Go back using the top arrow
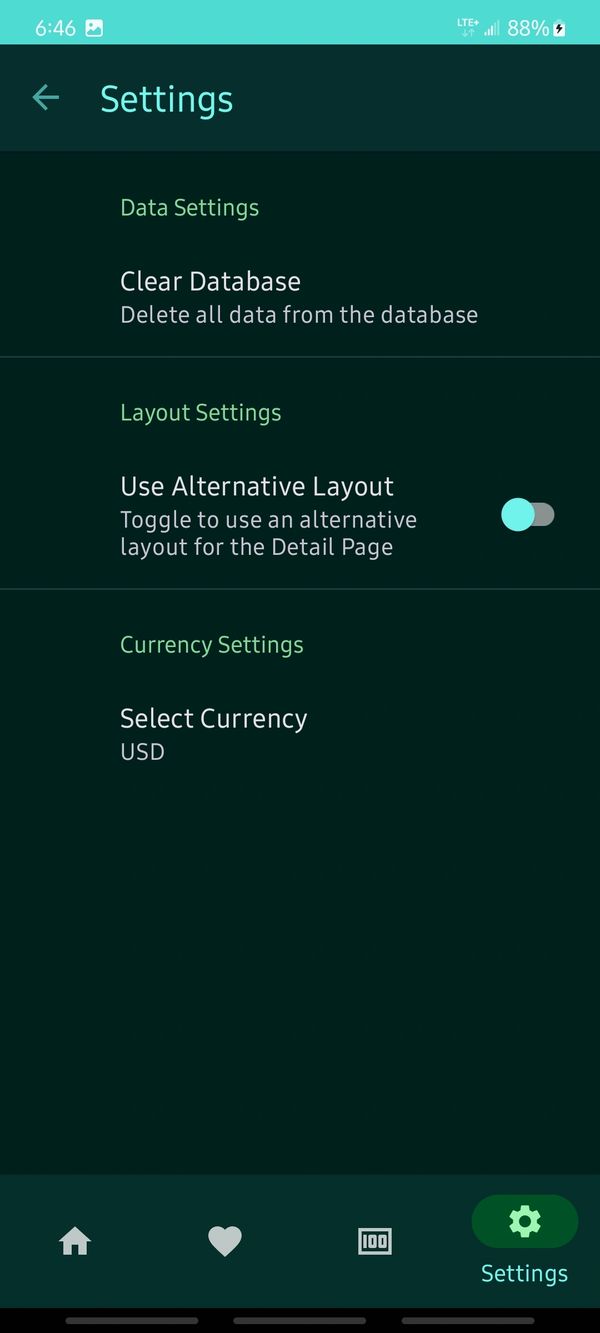This screenshot has width=600, height=1333. point(46,98)
